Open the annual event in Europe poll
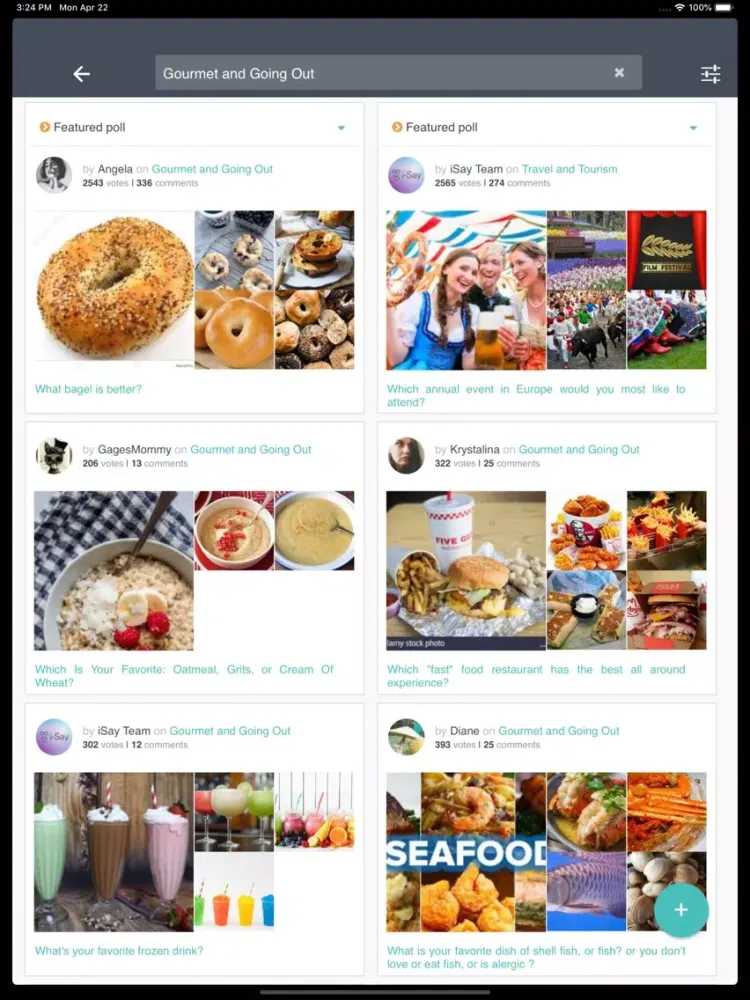The width and height of the screenshot is (750, 1000). pyautogui.click(x=536, y=395)
